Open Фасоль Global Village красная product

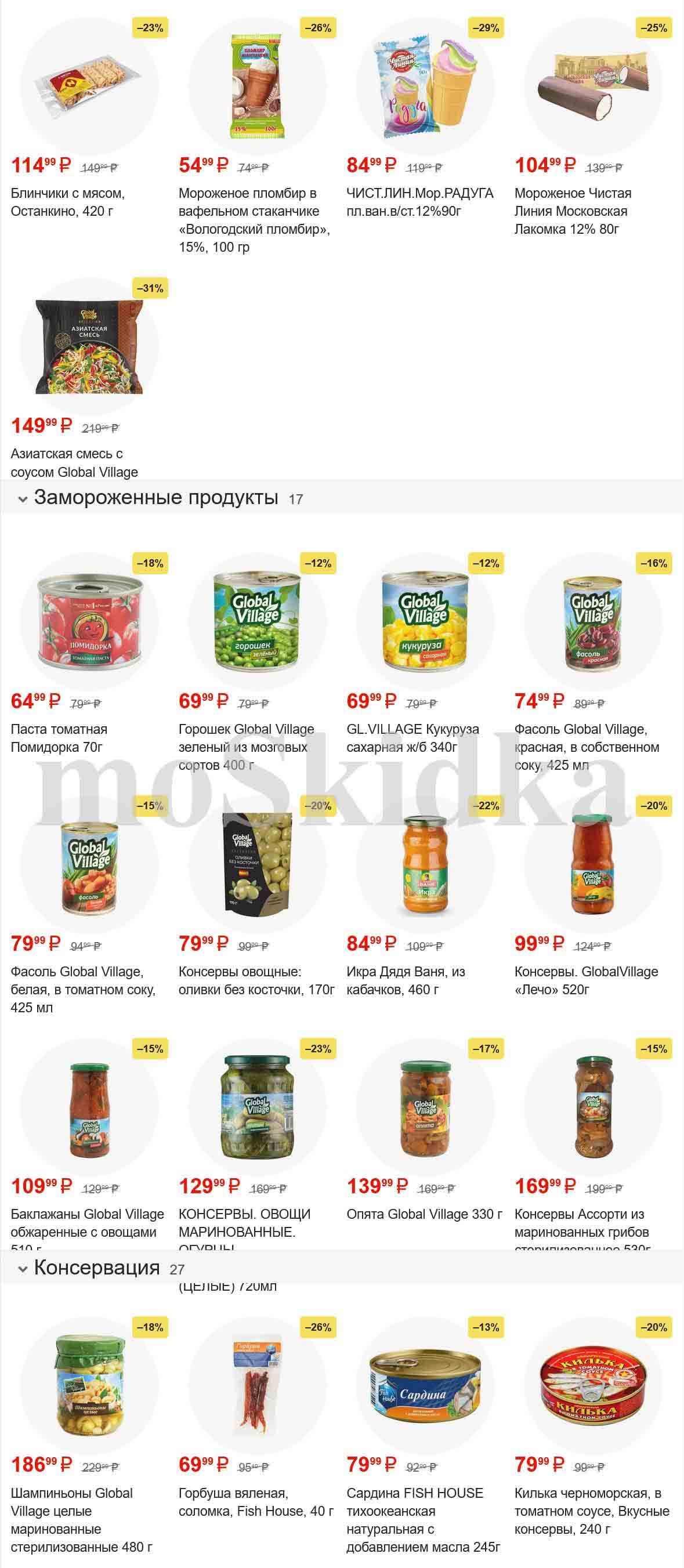[593, 622]
